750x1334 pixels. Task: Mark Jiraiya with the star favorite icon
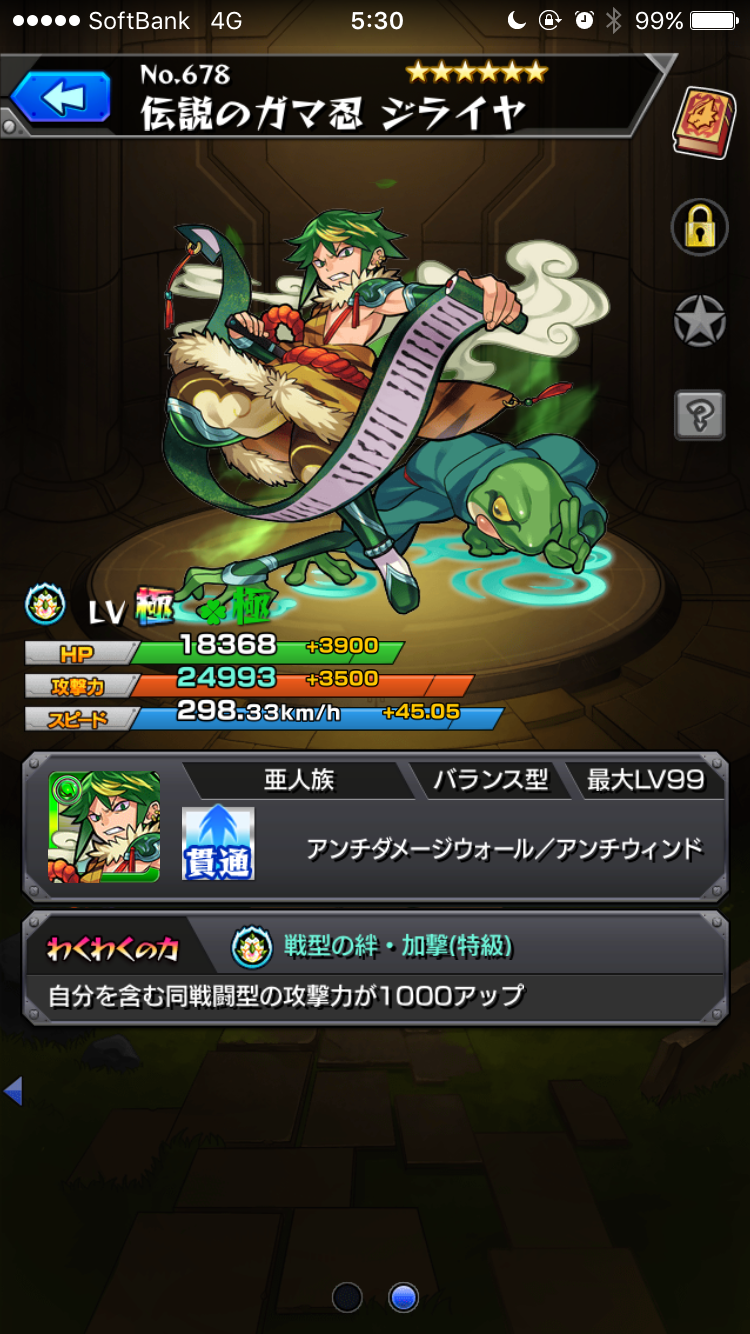point(699,322)
